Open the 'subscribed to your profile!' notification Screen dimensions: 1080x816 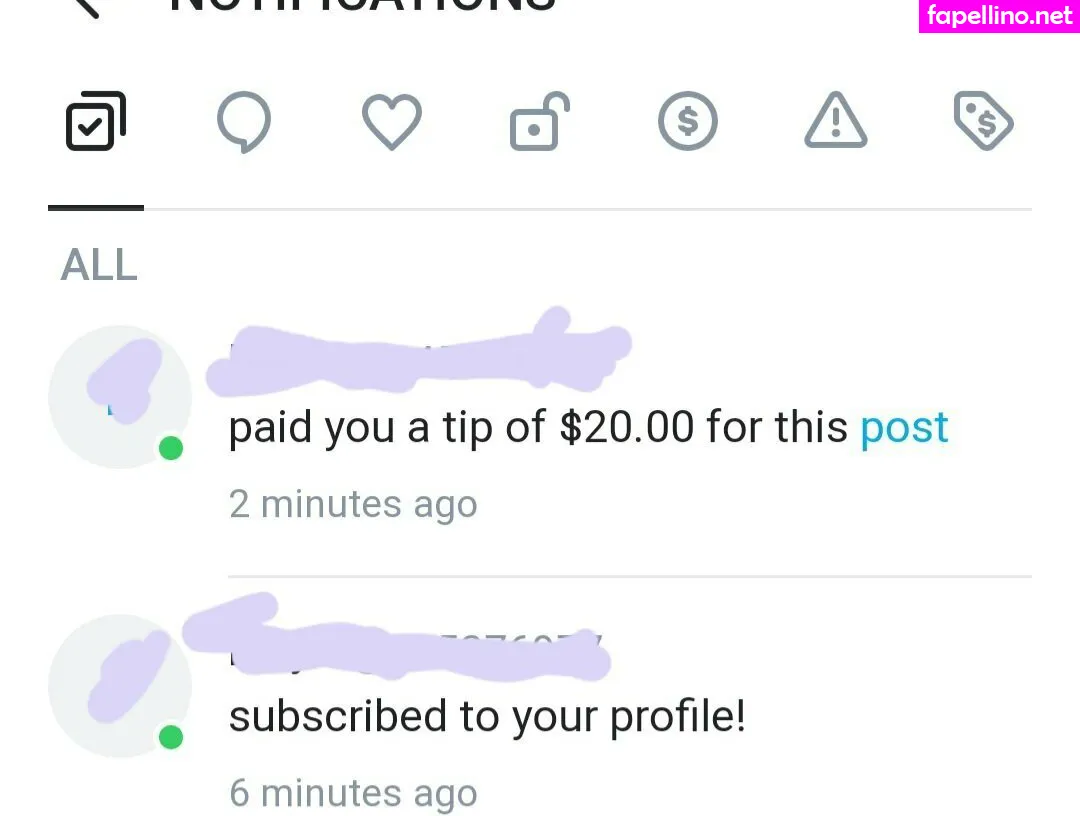point(487,717)
